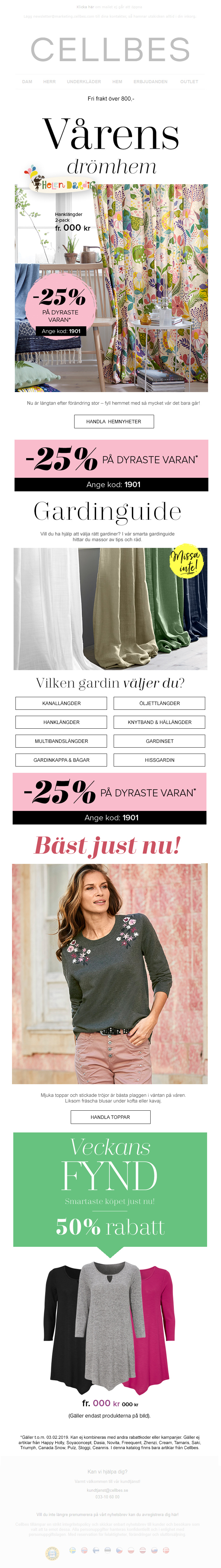Shop tops via HANDLA TOPPAR
Screen dimensions: 221x1568
[x=110, y=1117]
